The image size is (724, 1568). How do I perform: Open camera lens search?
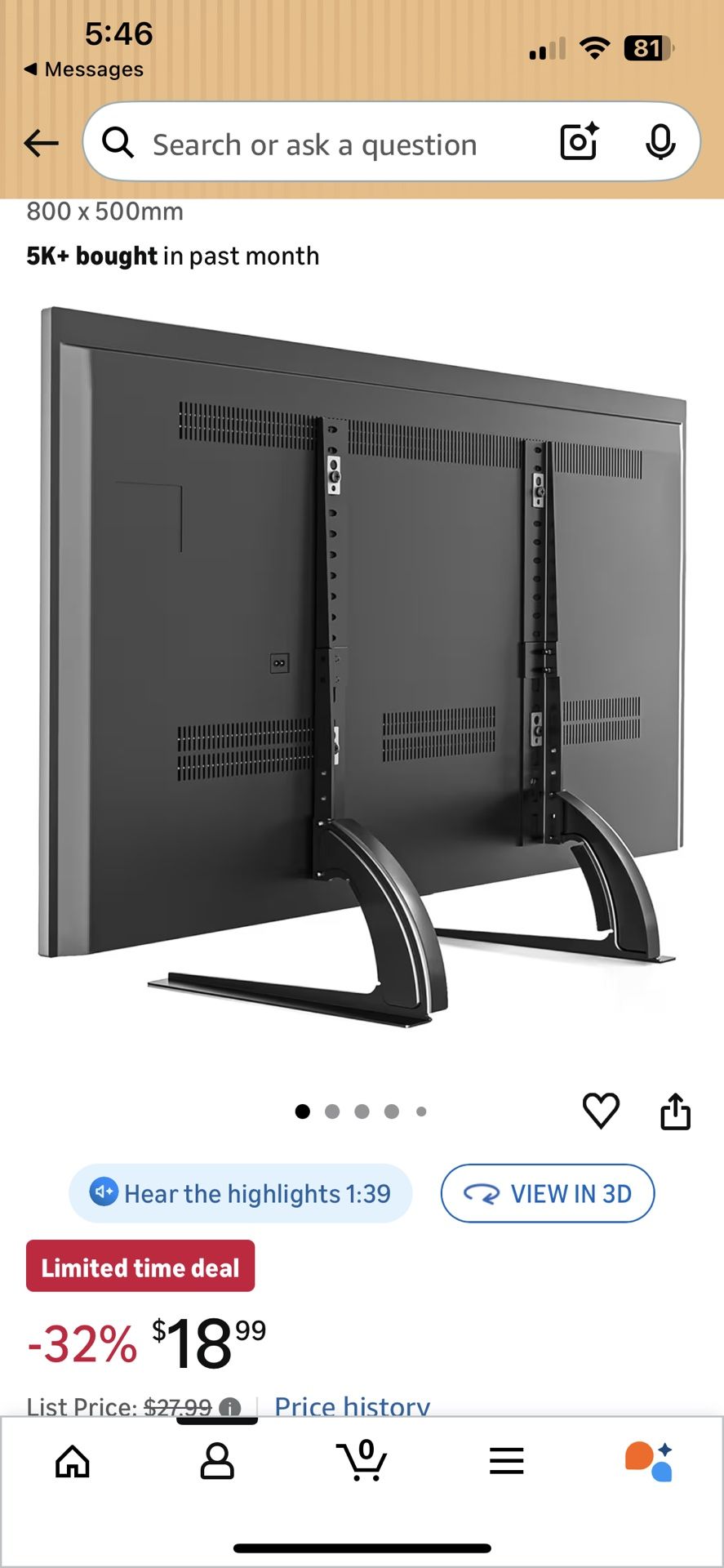coord(579,142)
